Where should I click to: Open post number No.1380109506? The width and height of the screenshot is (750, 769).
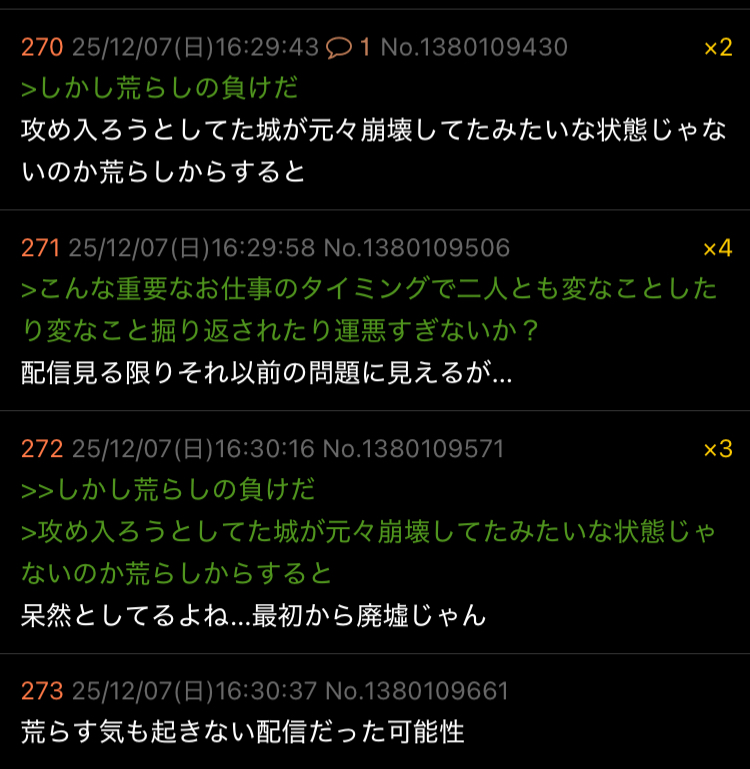pos(417,248)
